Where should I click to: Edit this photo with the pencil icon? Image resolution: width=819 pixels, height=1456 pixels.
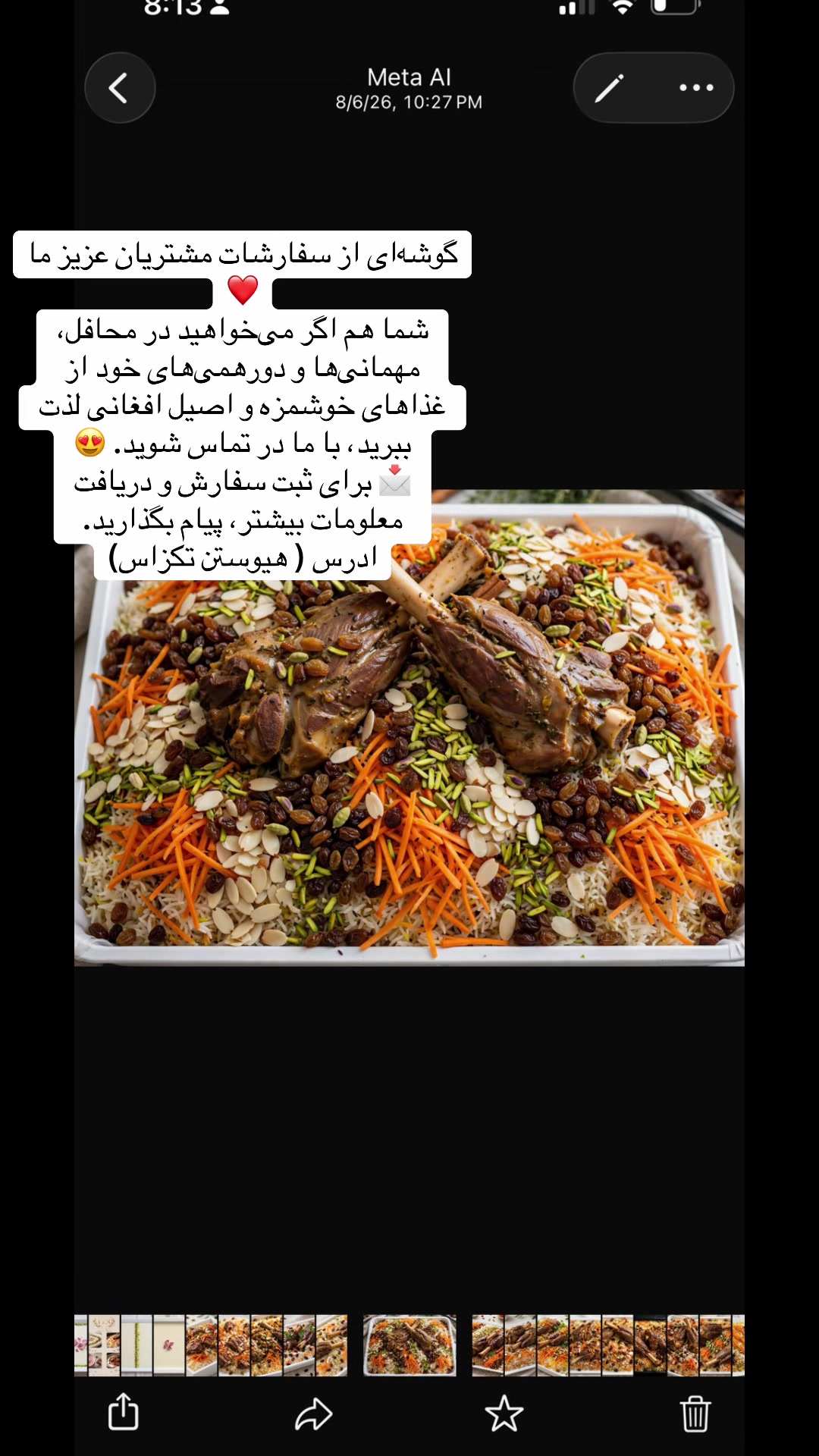[x=609, y=88]
